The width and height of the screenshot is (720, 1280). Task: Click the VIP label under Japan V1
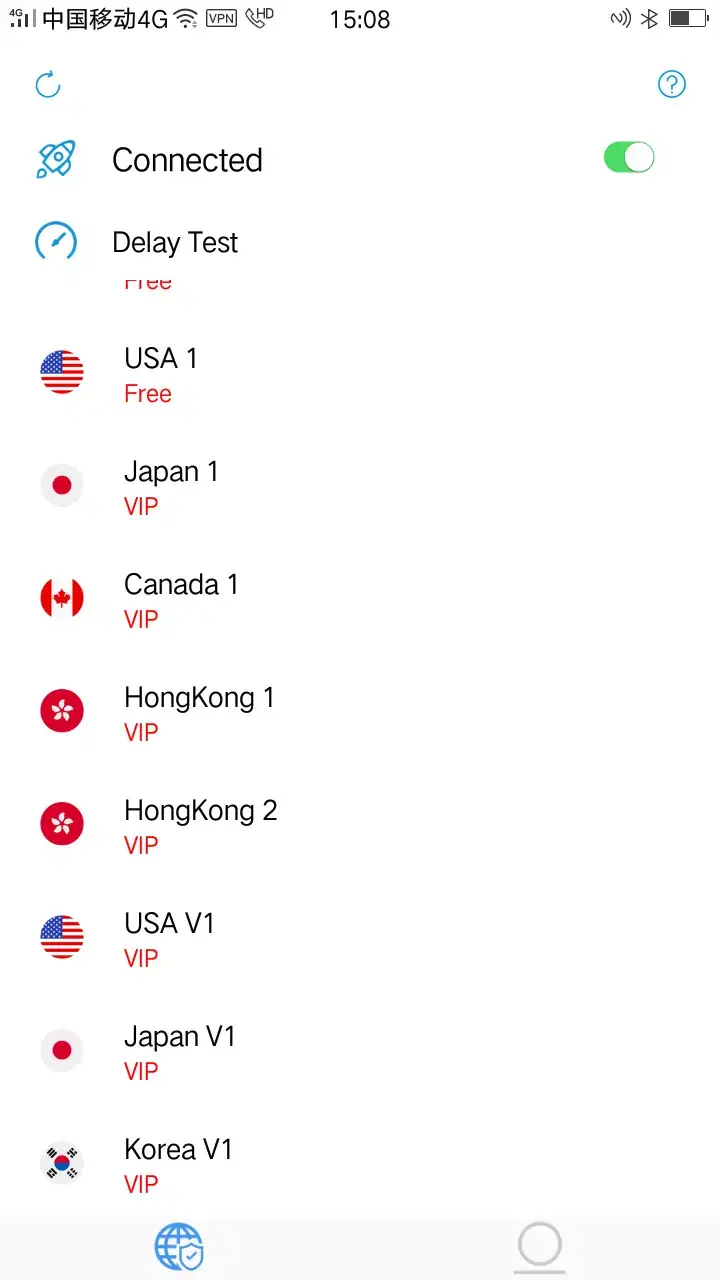(x=140, y=1071)
